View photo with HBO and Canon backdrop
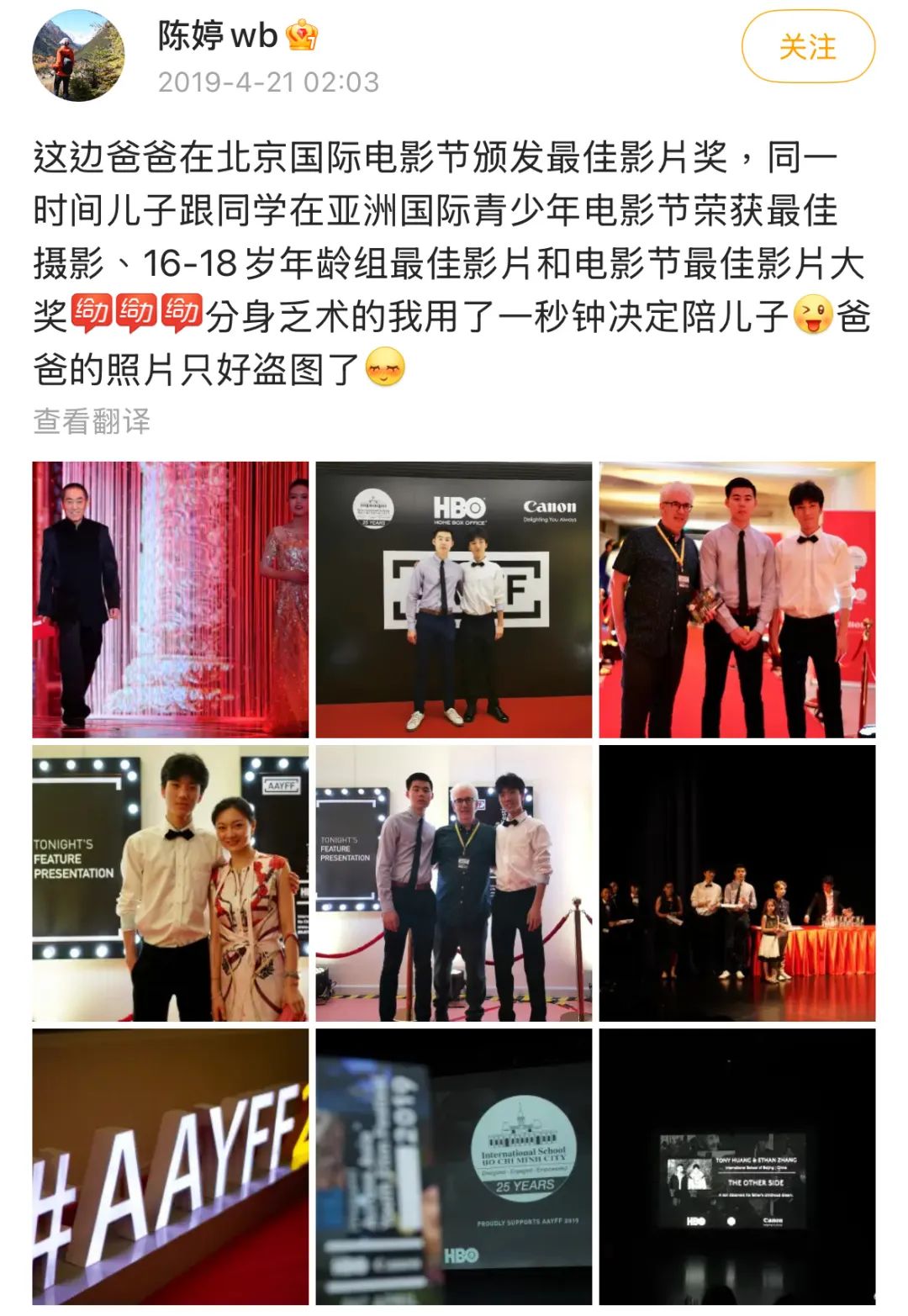The image size is (908, 1316). [x=454, y=600]
